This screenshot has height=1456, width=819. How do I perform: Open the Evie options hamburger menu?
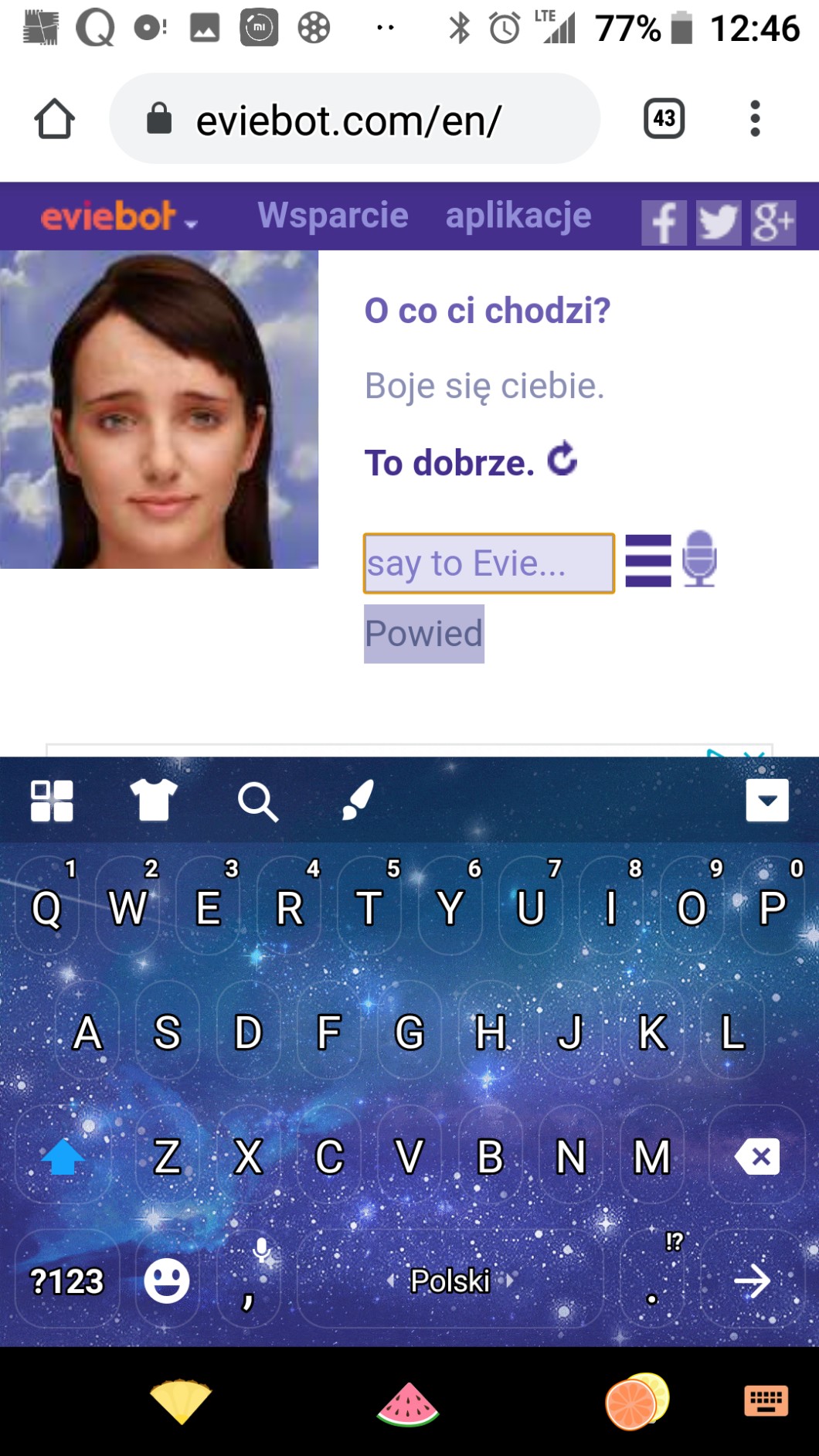pos(647,561)
